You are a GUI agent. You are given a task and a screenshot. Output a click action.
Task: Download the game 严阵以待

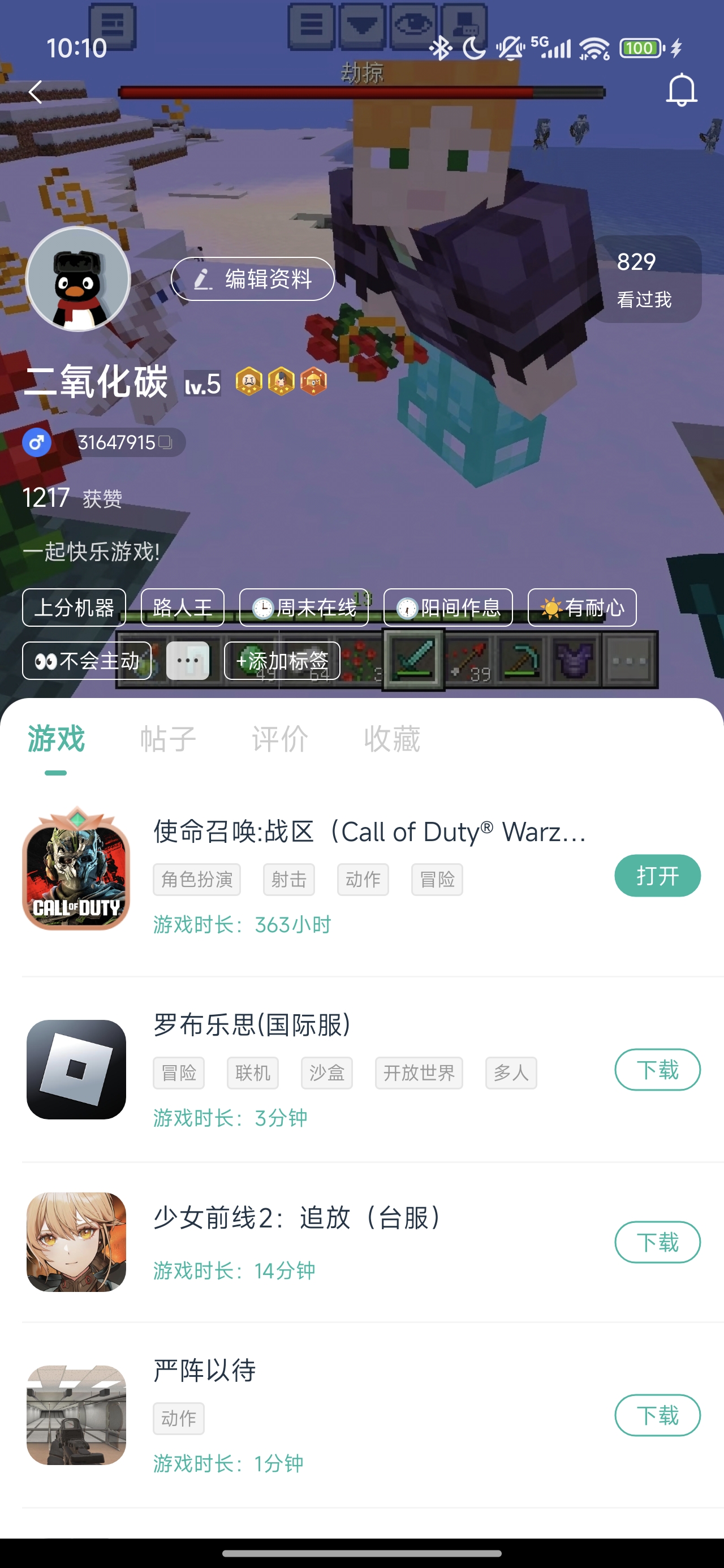coord(657,1415)
